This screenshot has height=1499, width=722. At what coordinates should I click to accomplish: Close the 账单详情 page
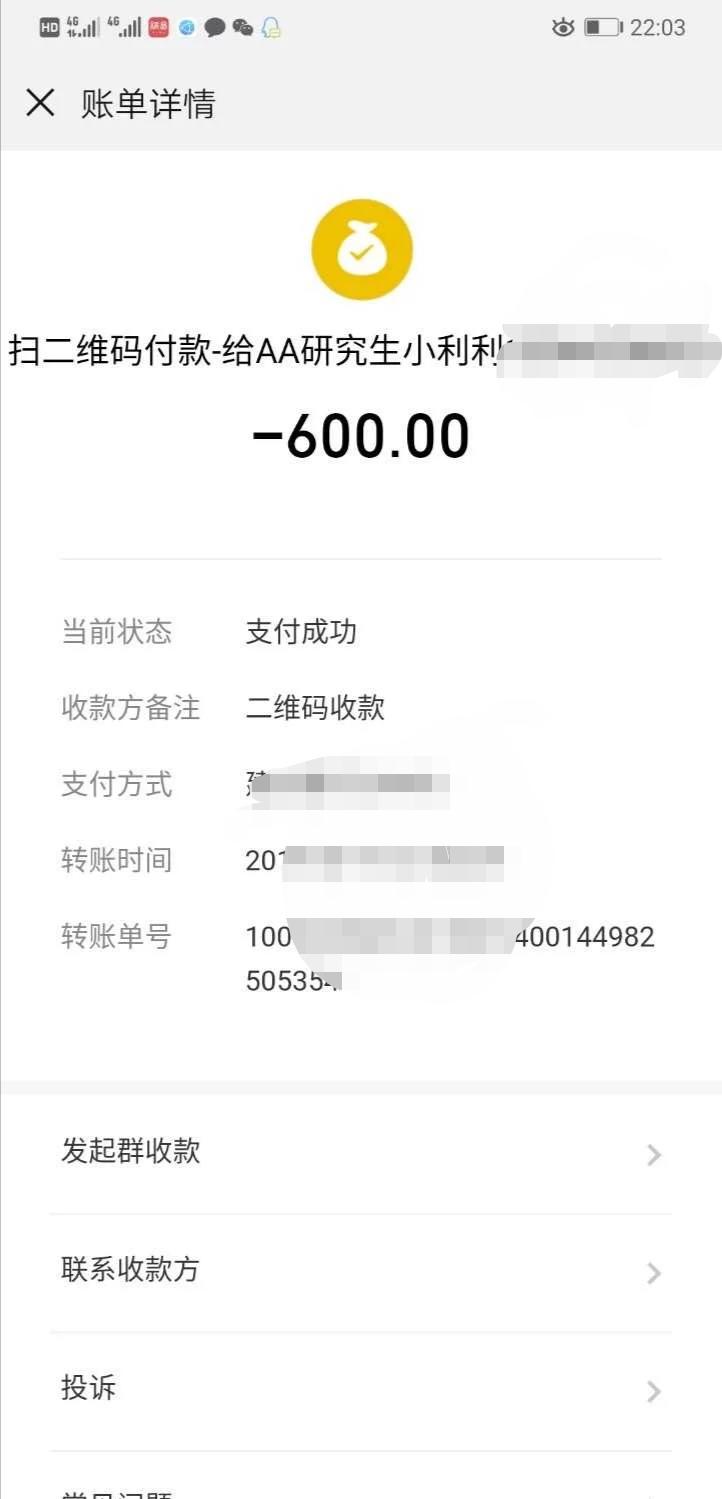pos(40,103)
